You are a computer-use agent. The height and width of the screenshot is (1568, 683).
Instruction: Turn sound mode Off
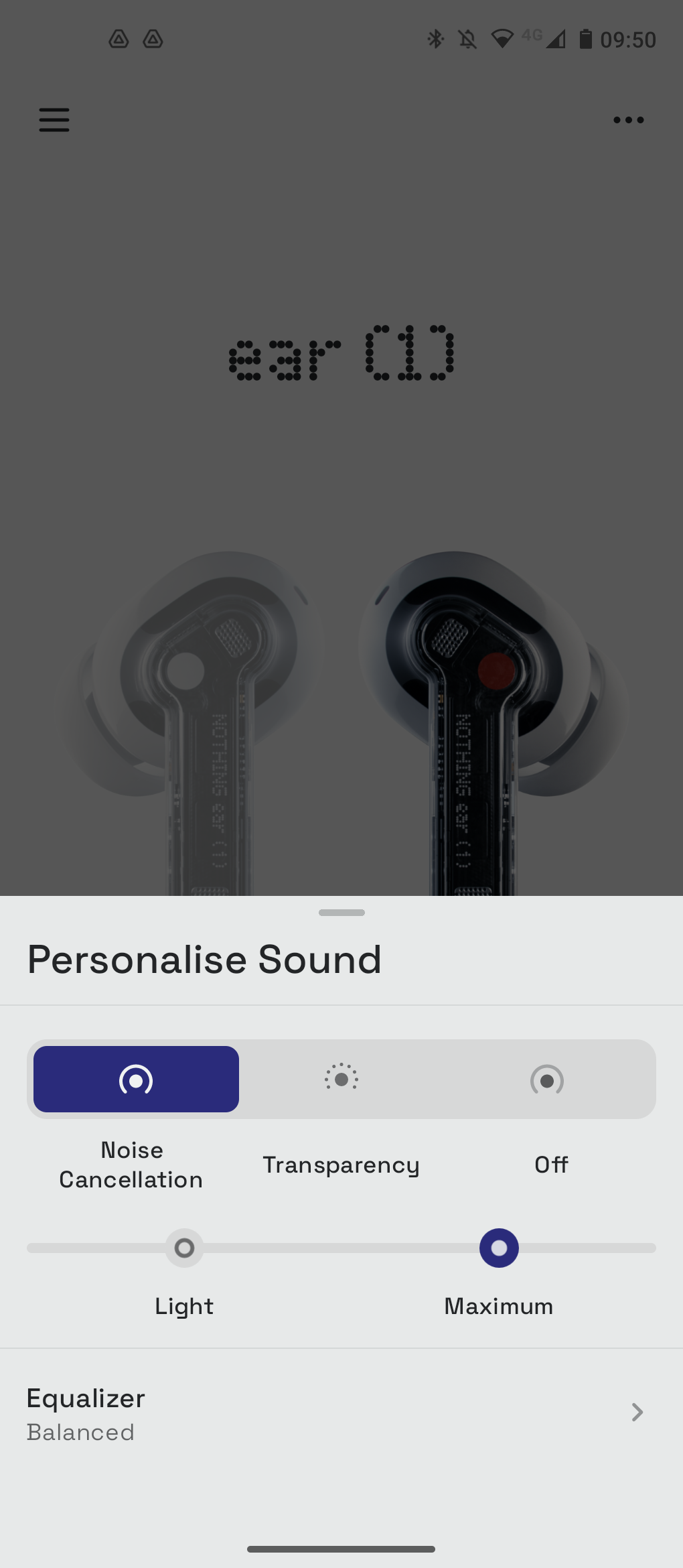pyautogui.click(x=547, y=1080)
